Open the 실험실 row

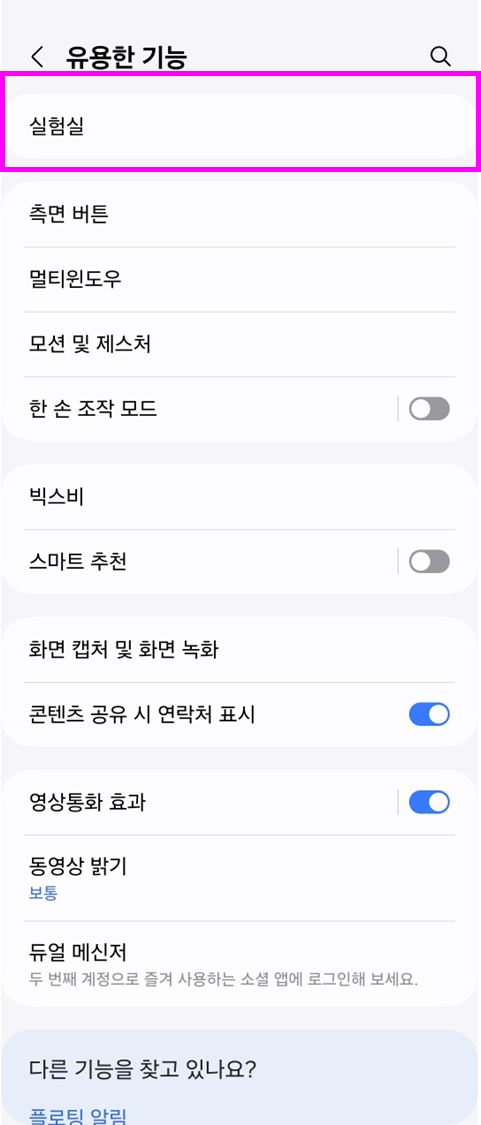tap(240, 126)
